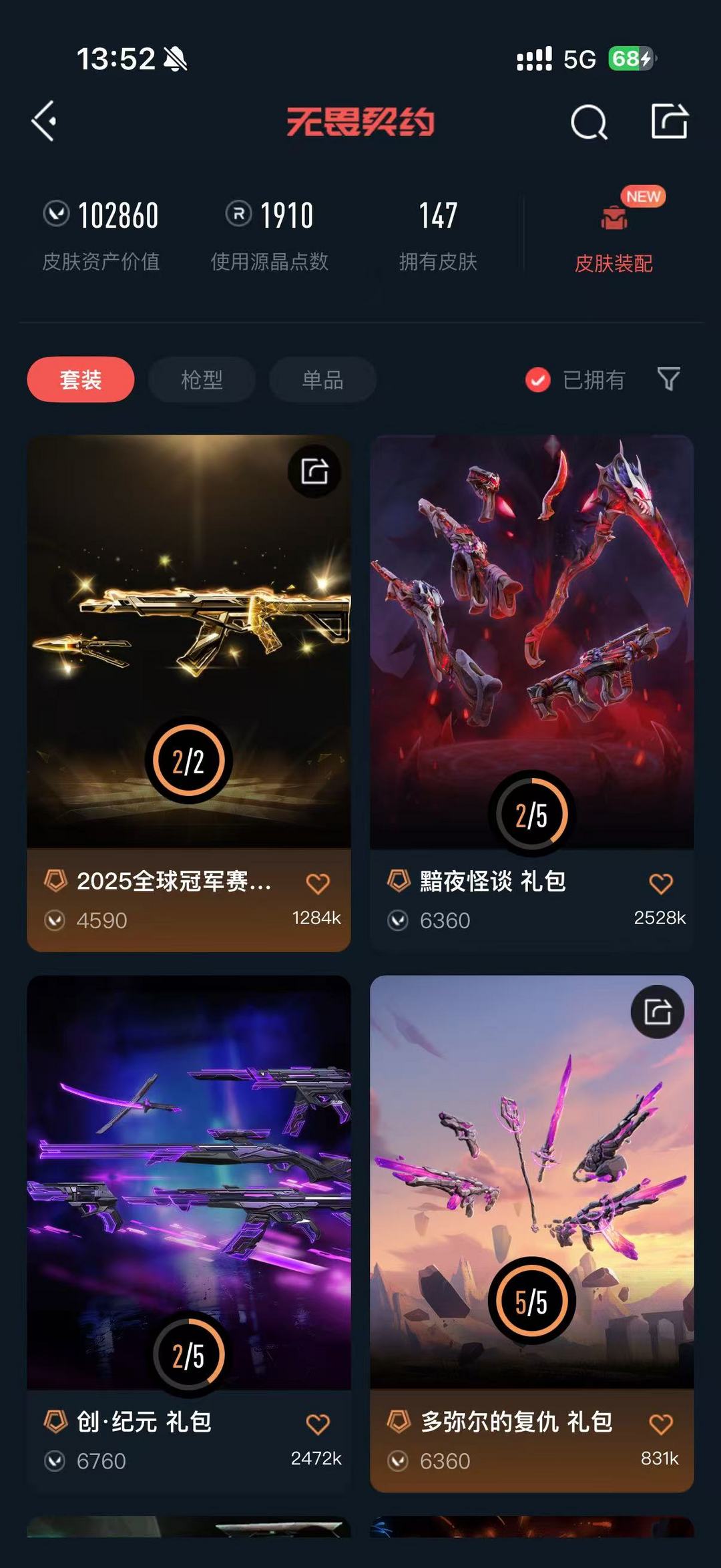Like the 创·纪元 礼包 bundle
The height and width of the screenshot is (1568, 721).
[318, 1424]
